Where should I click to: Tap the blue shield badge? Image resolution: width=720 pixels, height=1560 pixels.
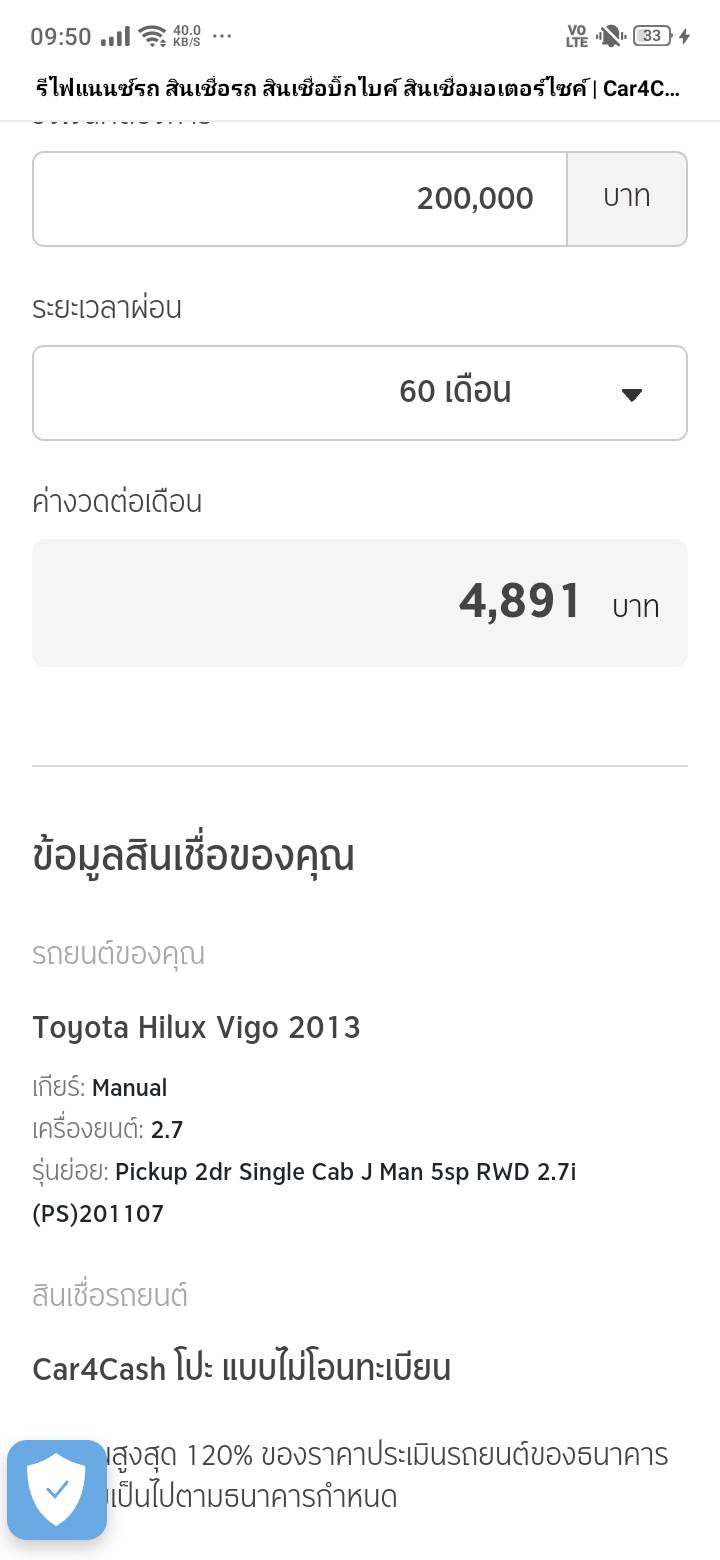pos(57,1489)
